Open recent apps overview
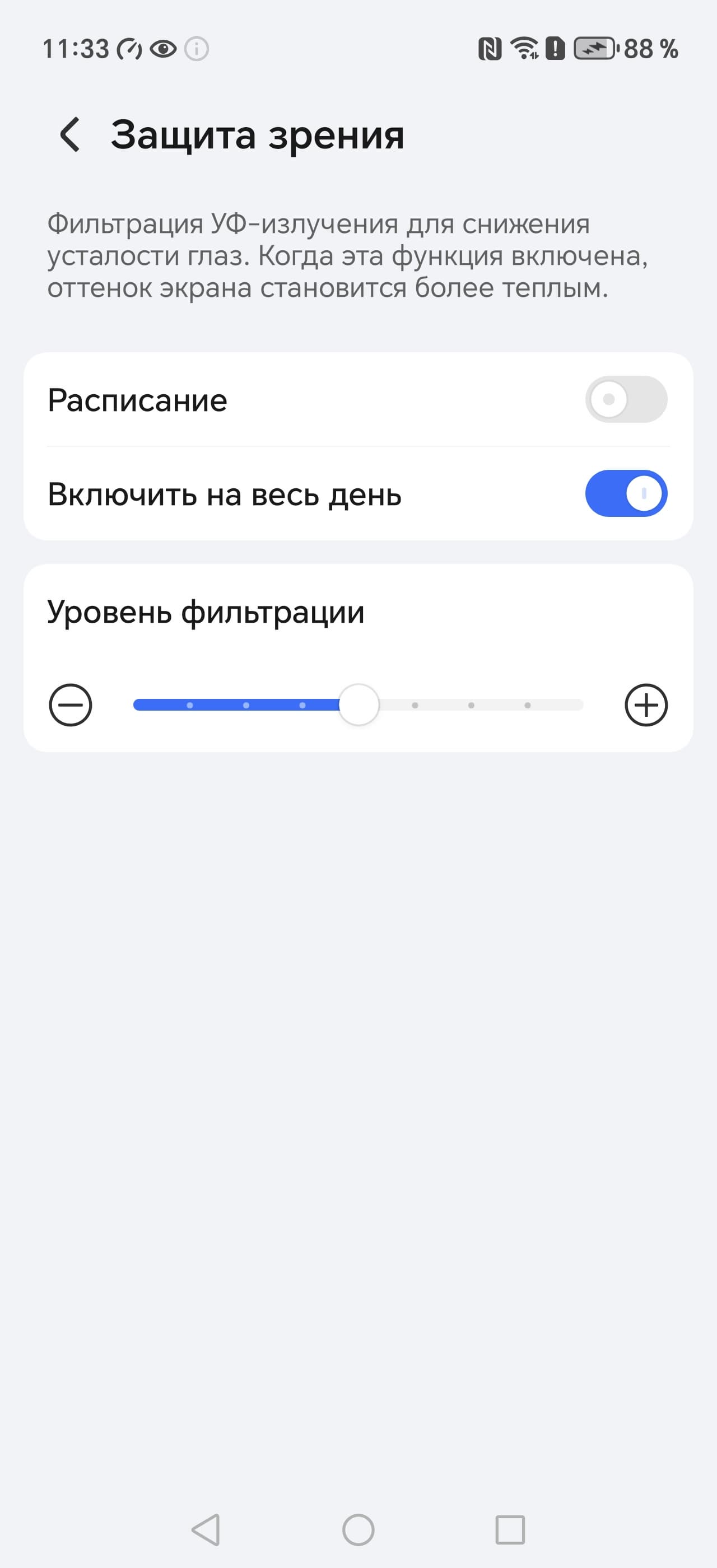The image size is (717, 1568). (x=510, y=1530)
